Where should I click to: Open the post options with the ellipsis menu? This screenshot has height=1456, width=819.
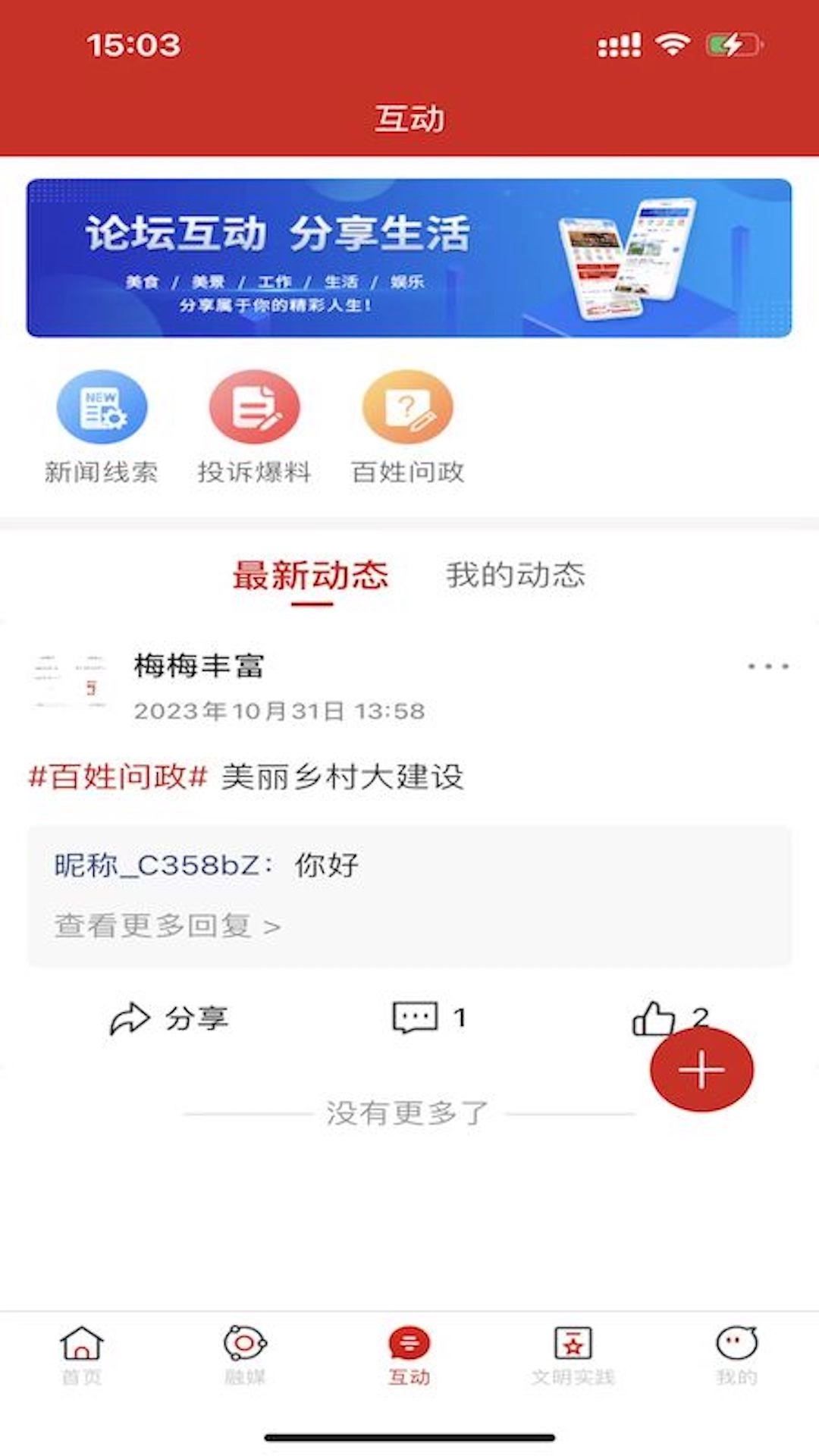coord(768,666)
